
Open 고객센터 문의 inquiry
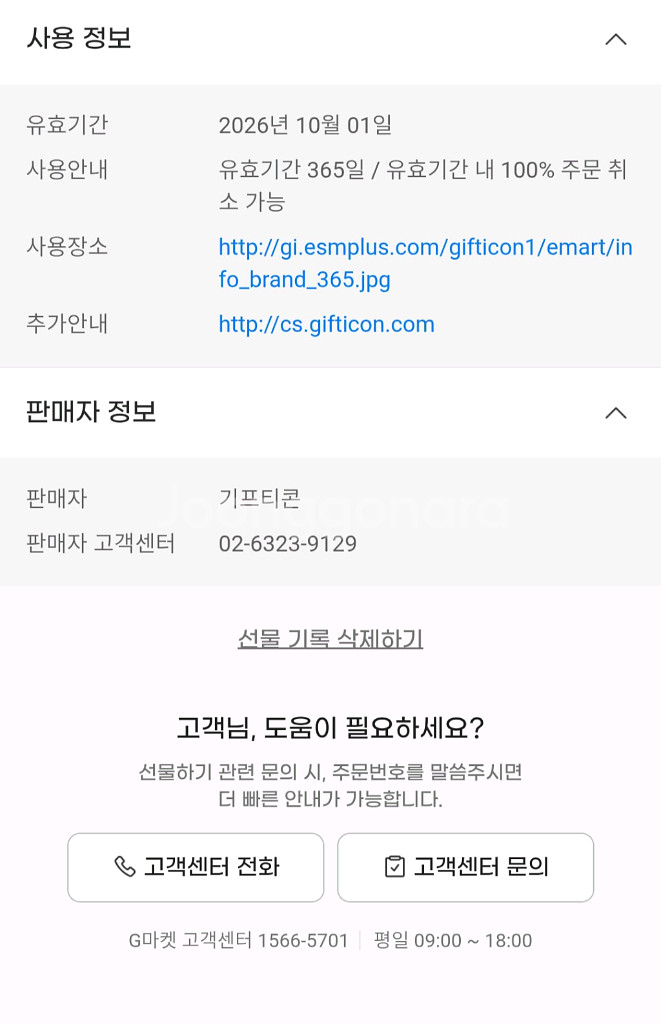[465, 867]
